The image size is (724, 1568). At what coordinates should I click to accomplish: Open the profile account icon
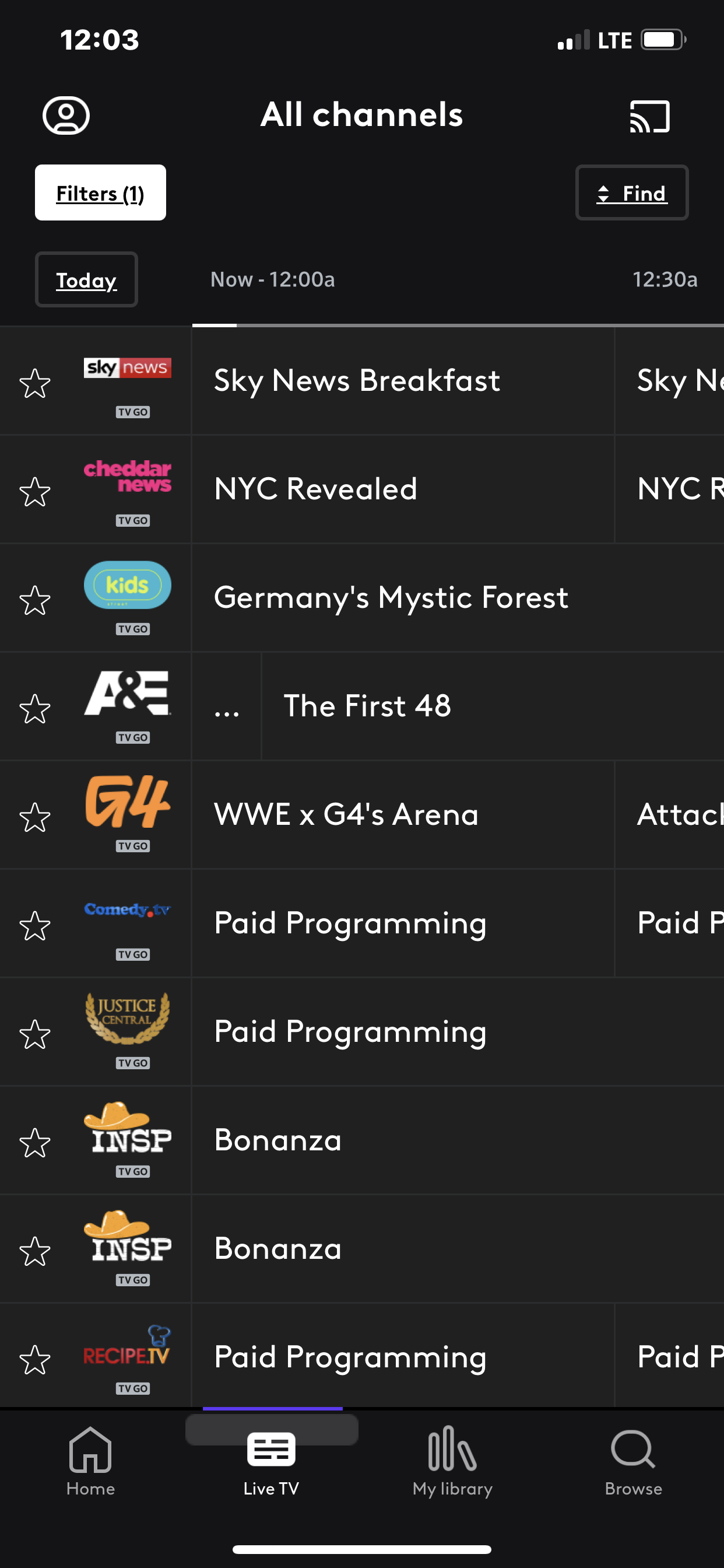[66, 116]
